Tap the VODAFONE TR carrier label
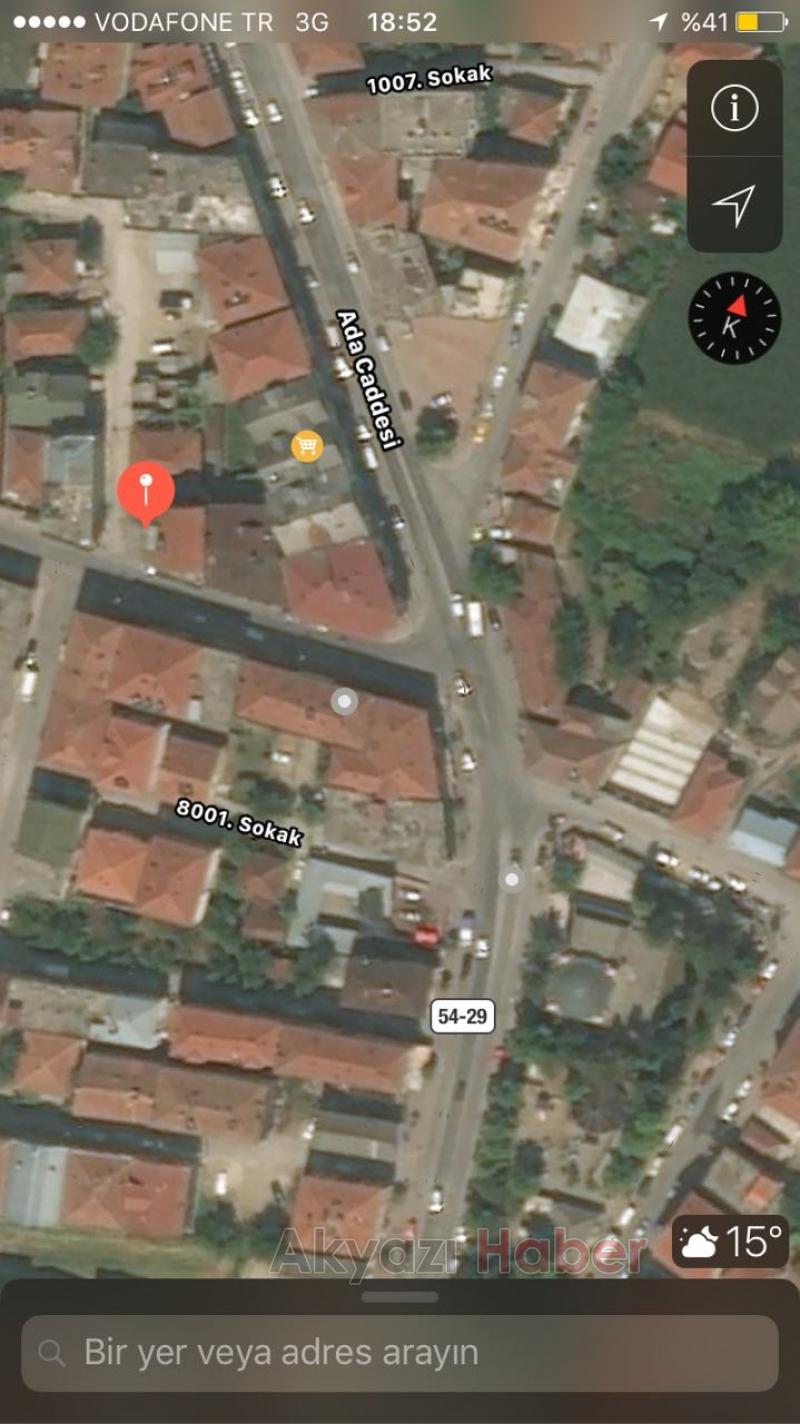 point(186,21)
